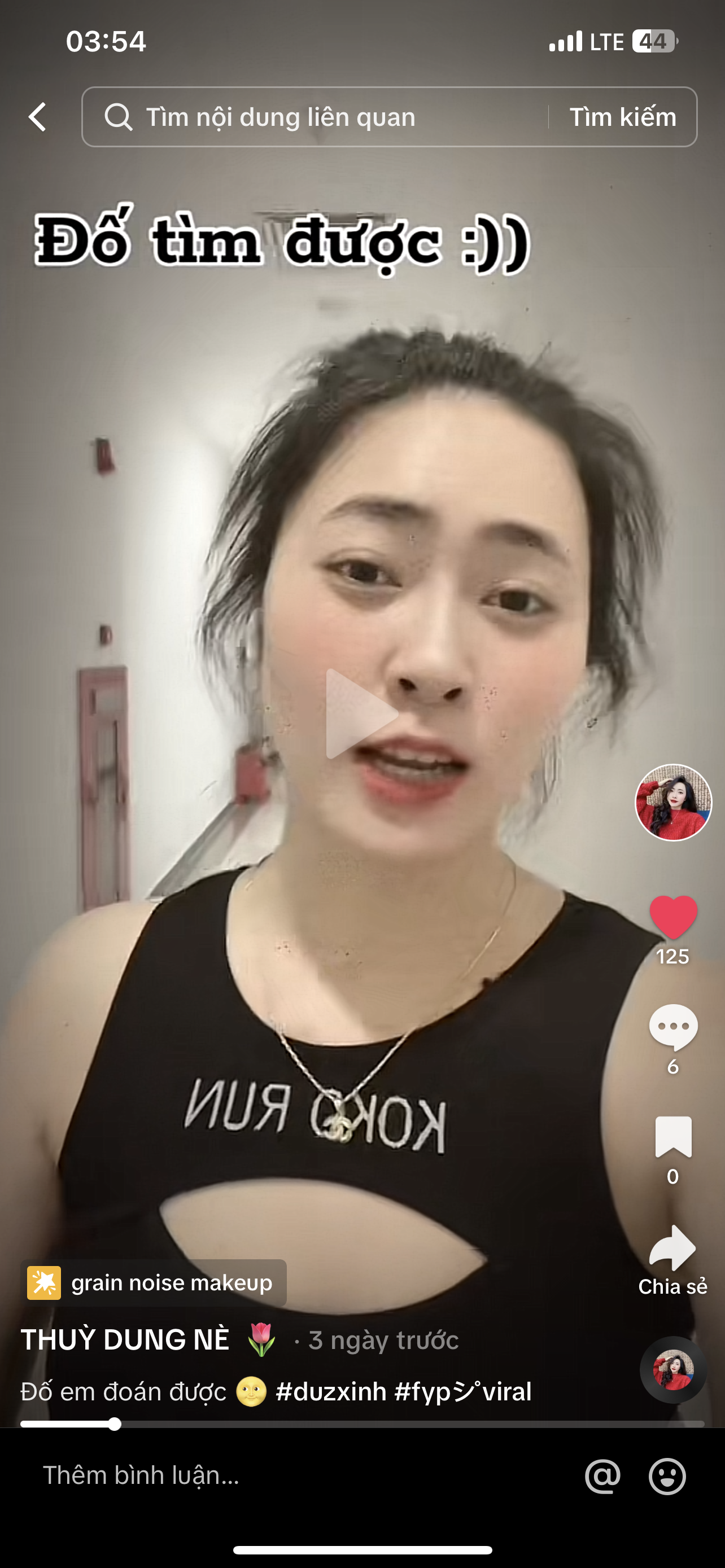
Task: Open the 'THUỲ DUNG NÈ' username
Action: pos(125,1341)
